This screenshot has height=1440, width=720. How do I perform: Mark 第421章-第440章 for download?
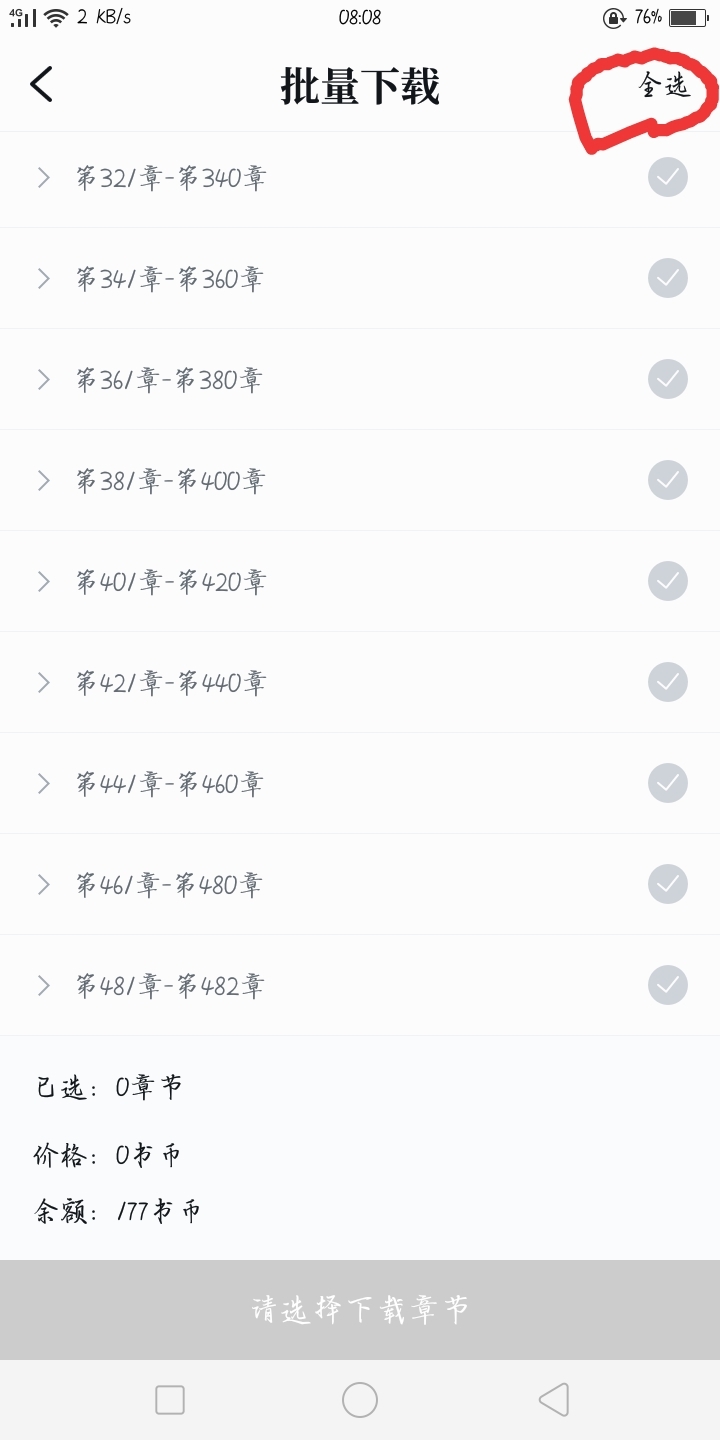[667, 682]
